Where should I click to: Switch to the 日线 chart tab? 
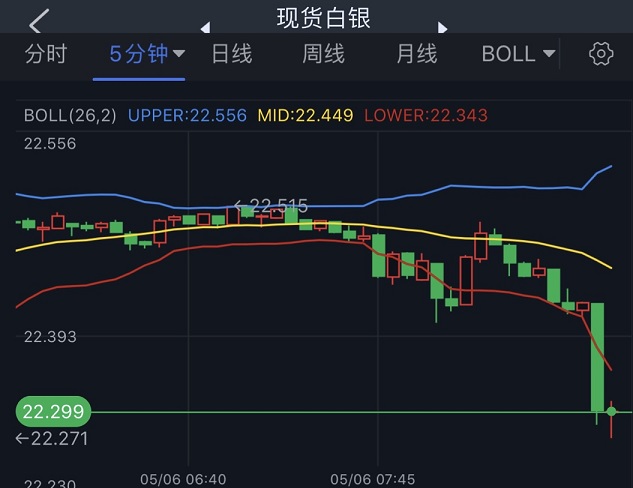(231, 54)
